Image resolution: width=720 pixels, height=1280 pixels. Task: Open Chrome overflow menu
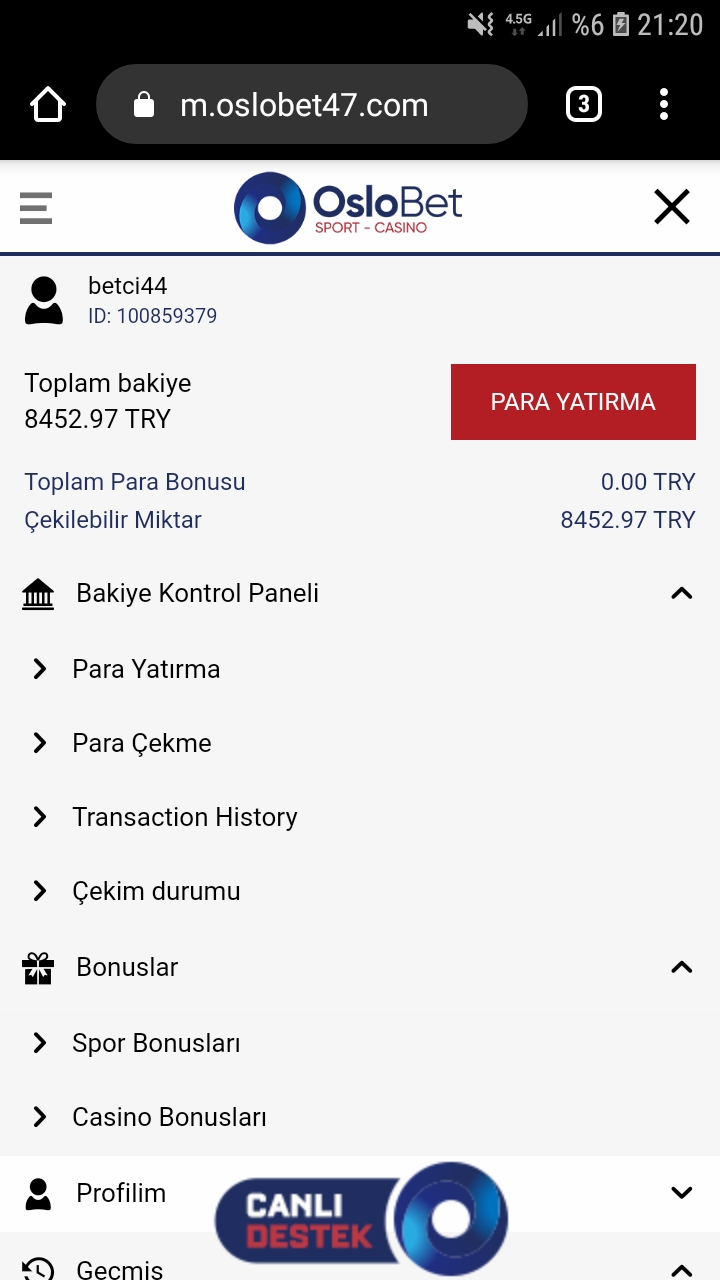click(664, 105)
